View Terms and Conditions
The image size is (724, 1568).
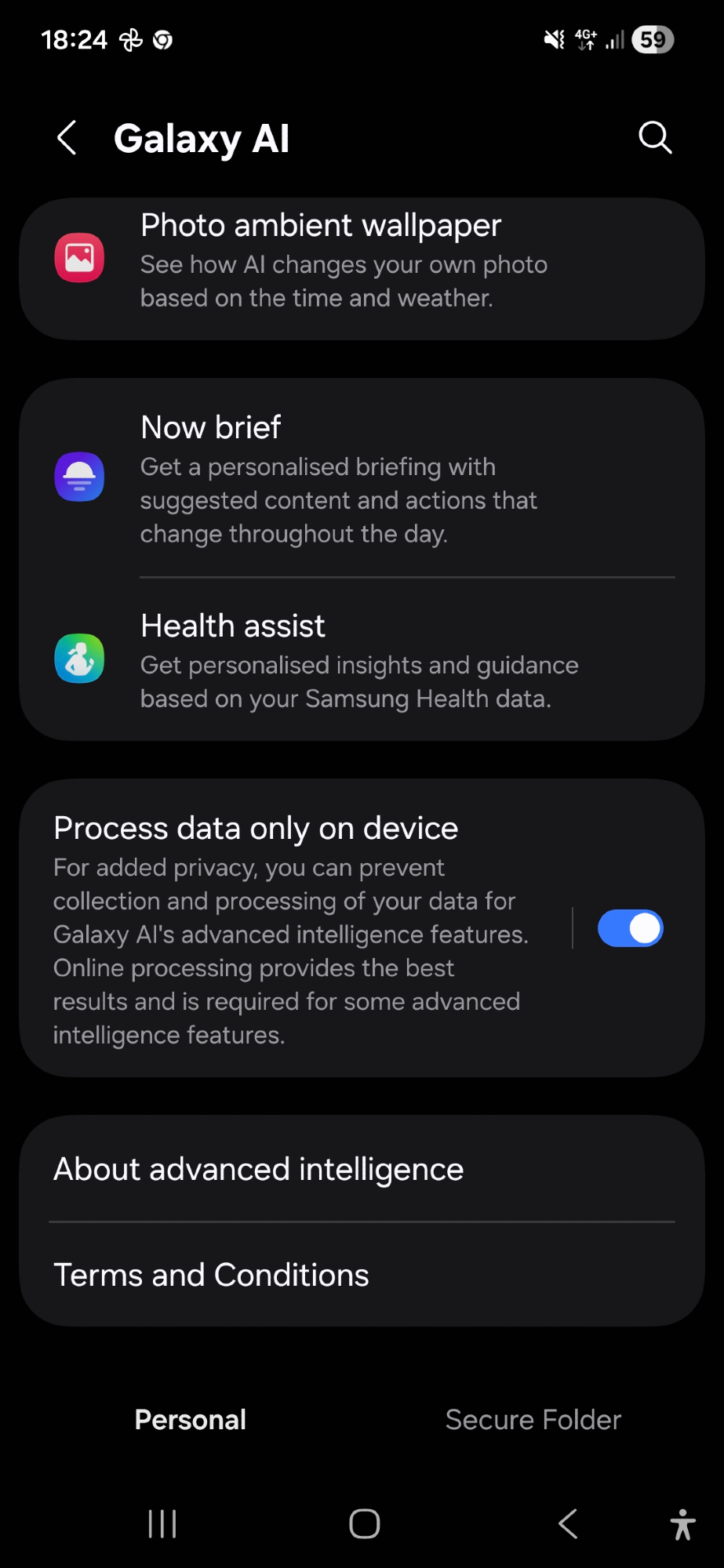361,1275
